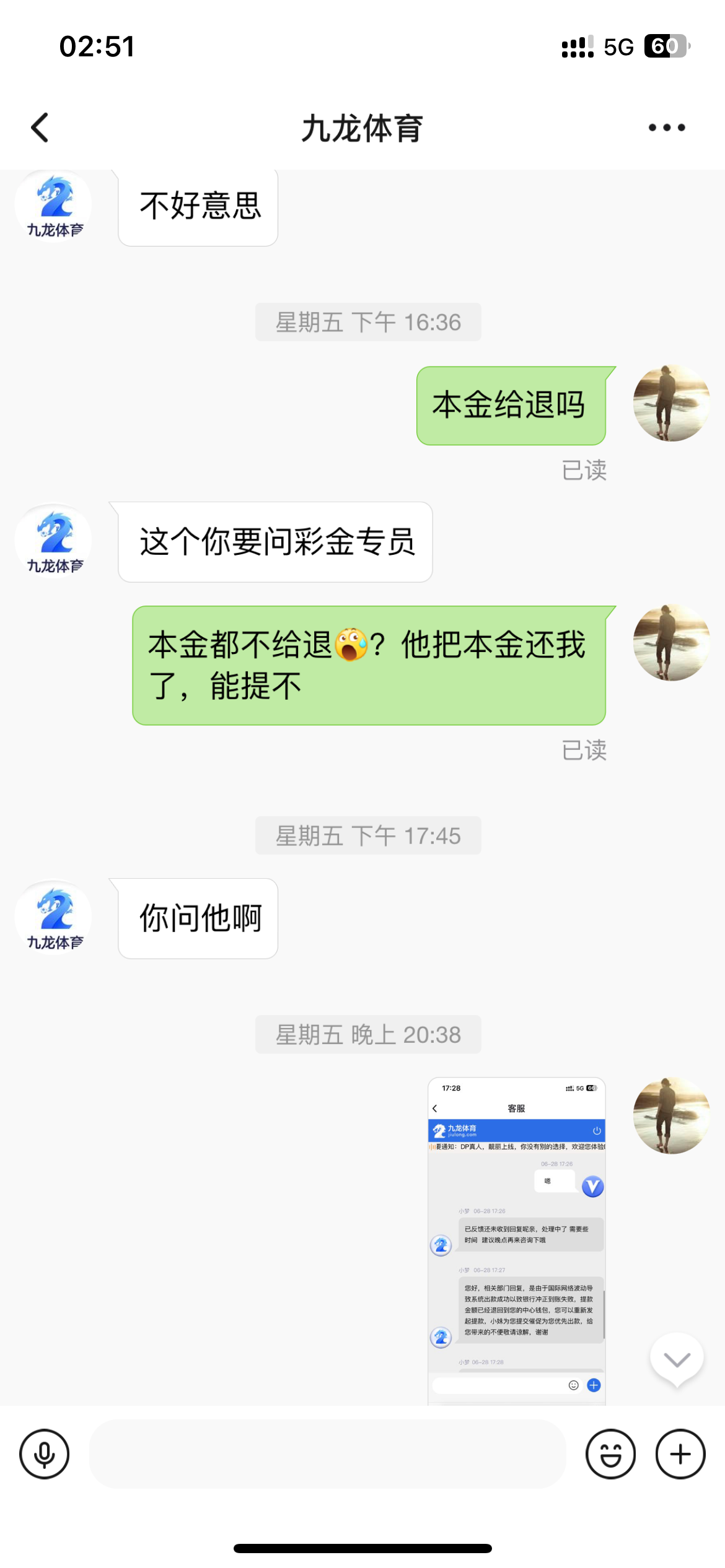Tap the 不好意思 message bubble
Viewport: 725px width, 1568px height.
tap(198, 206)
